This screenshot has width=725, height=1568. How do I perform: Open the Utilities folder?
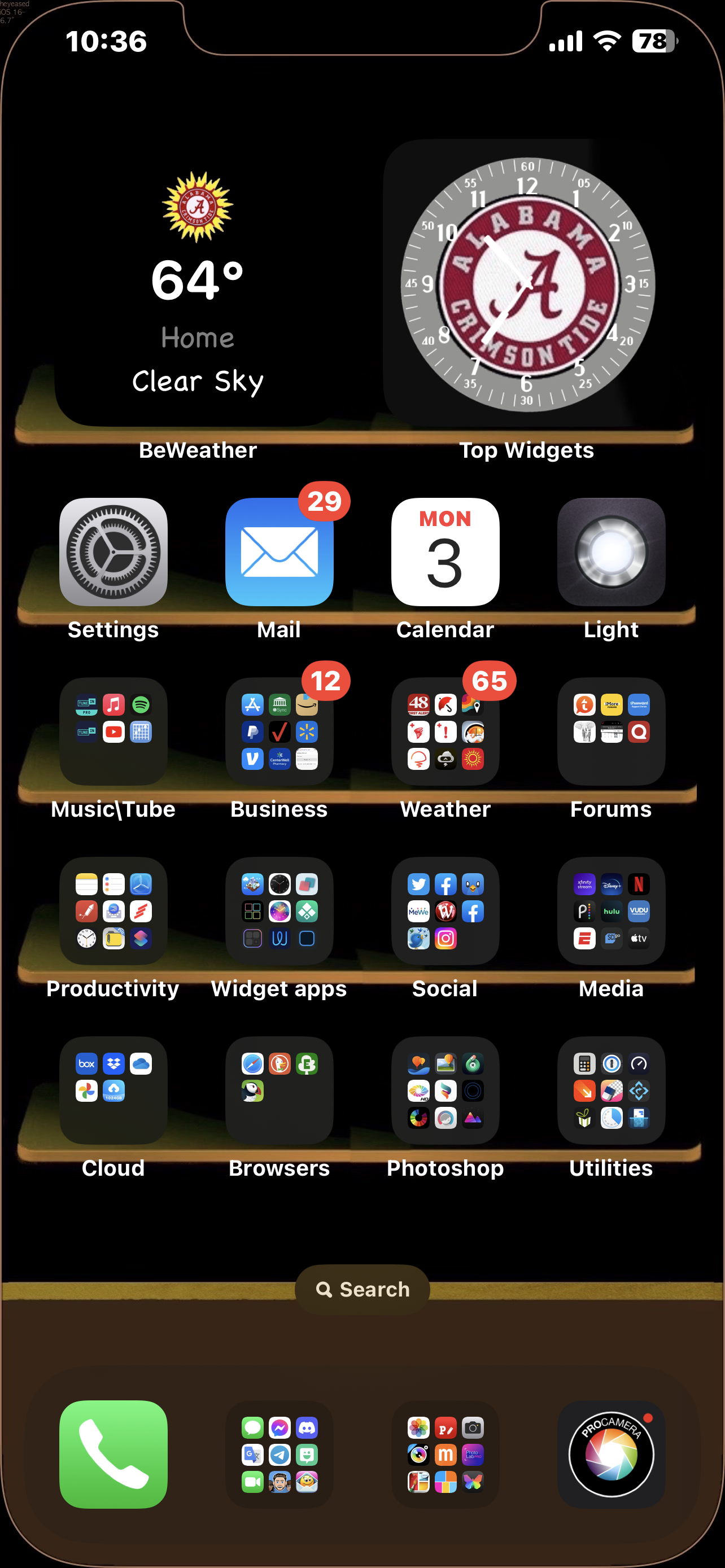610,1090
